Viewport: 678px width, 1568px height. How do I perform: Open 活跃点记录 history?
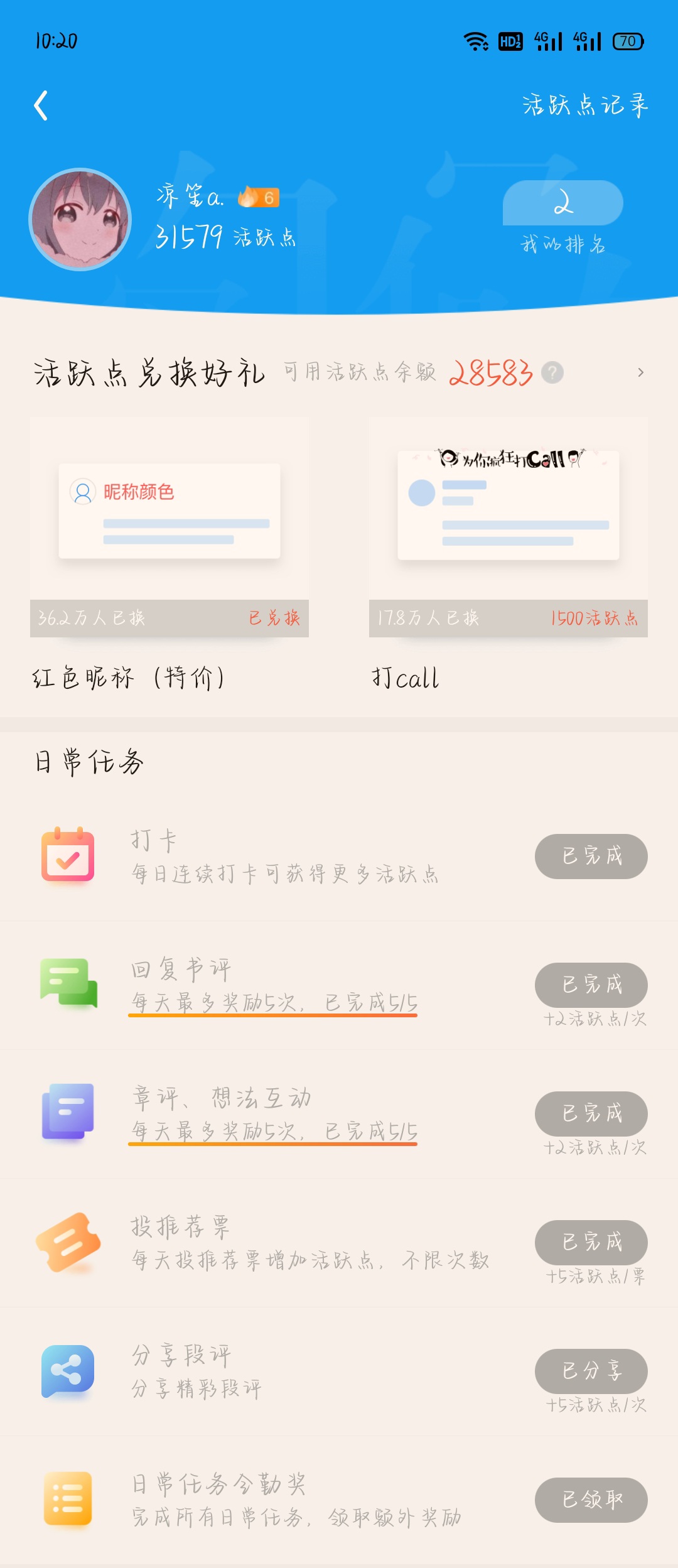pos(584,105)
